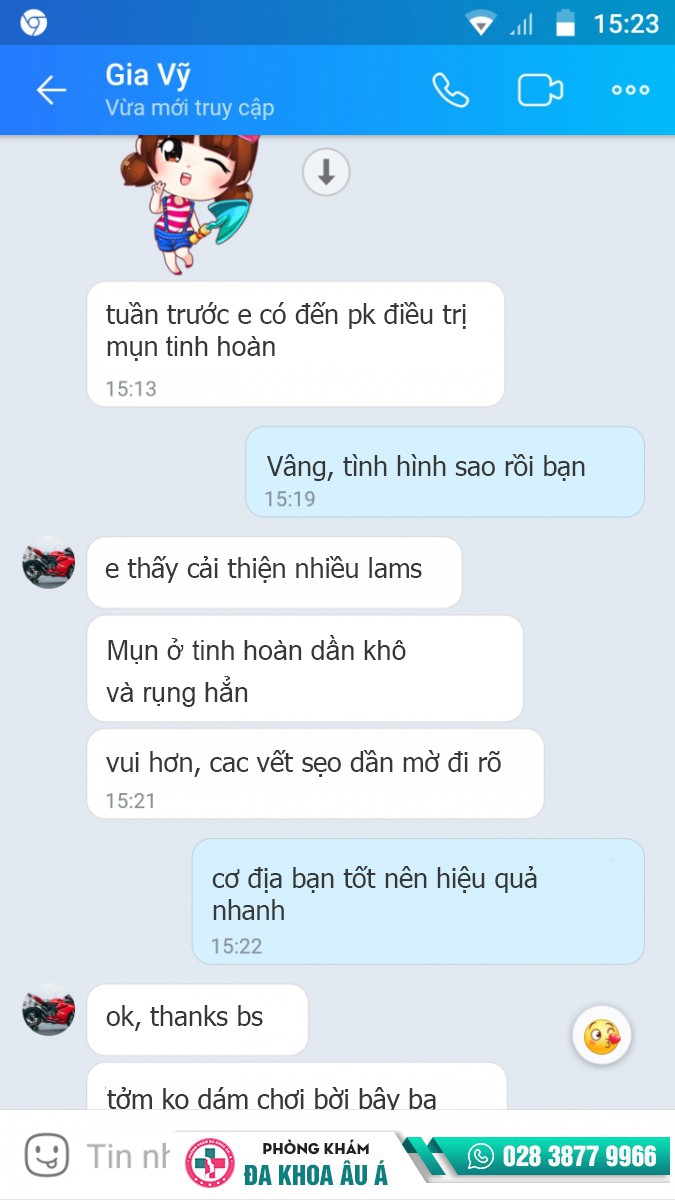Jump to latest messages with down arrow
Image resolution: width=675 pixels, height=1200 pixels.
[326, 173]
